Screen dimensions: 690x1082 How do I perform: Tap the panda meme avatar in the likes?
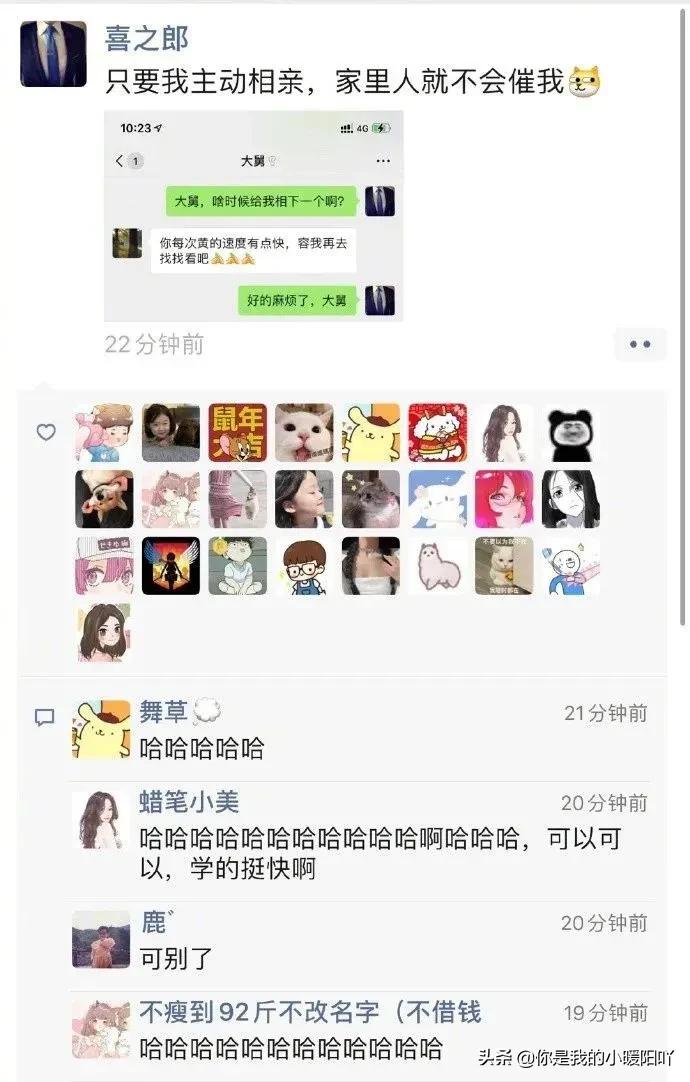571,433
